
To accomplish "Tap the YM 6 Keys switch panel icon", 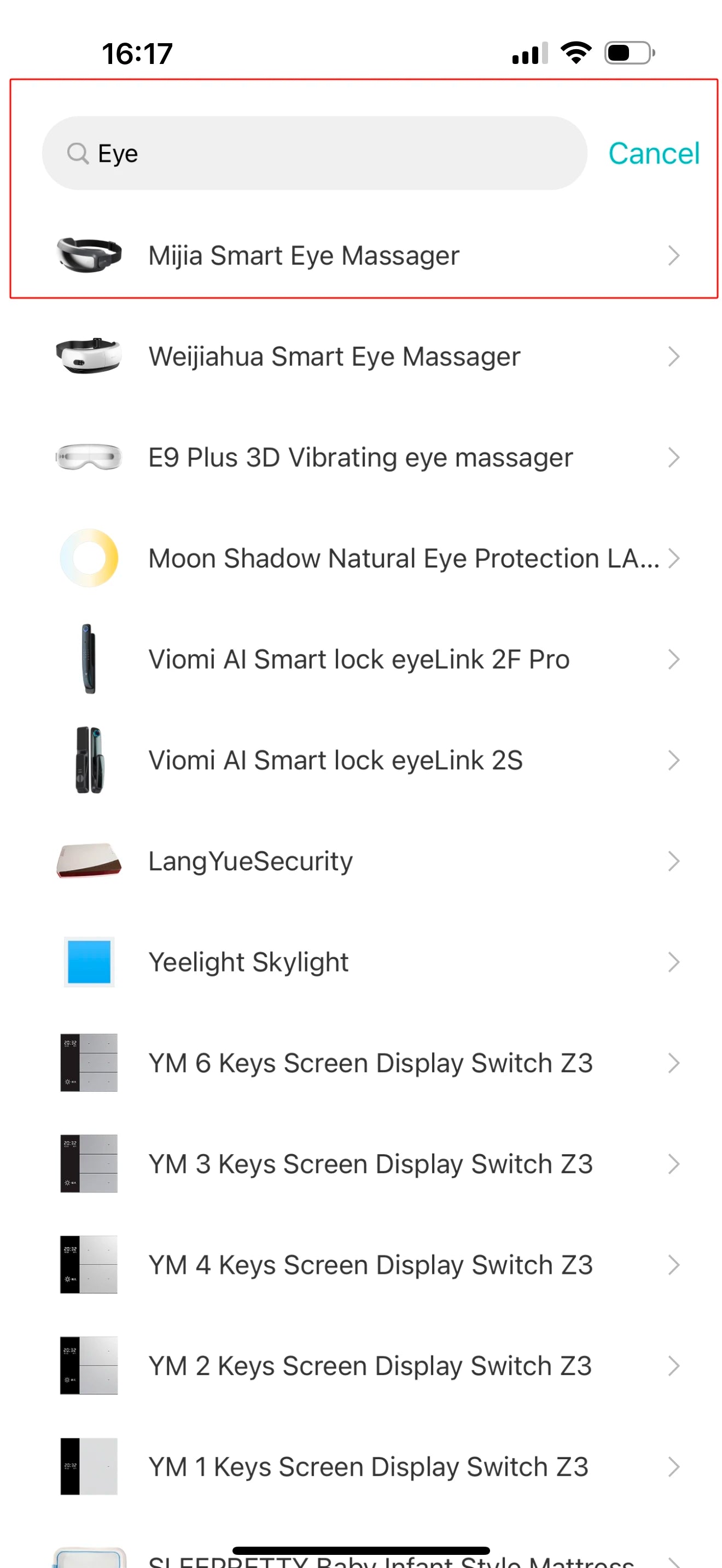I will tap(89, 1063).
